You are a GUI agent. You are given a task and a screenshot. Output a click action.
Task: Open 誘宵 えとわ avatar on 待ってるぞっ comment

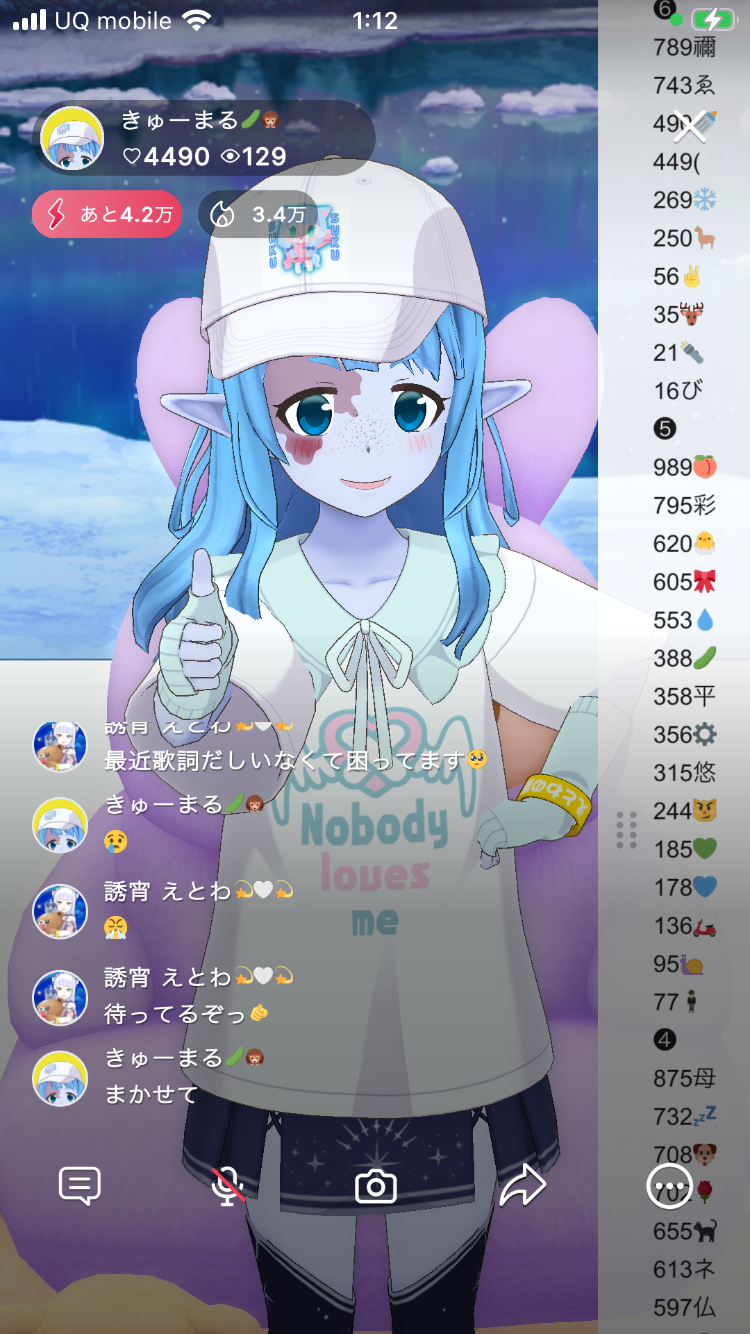[60, 996]
